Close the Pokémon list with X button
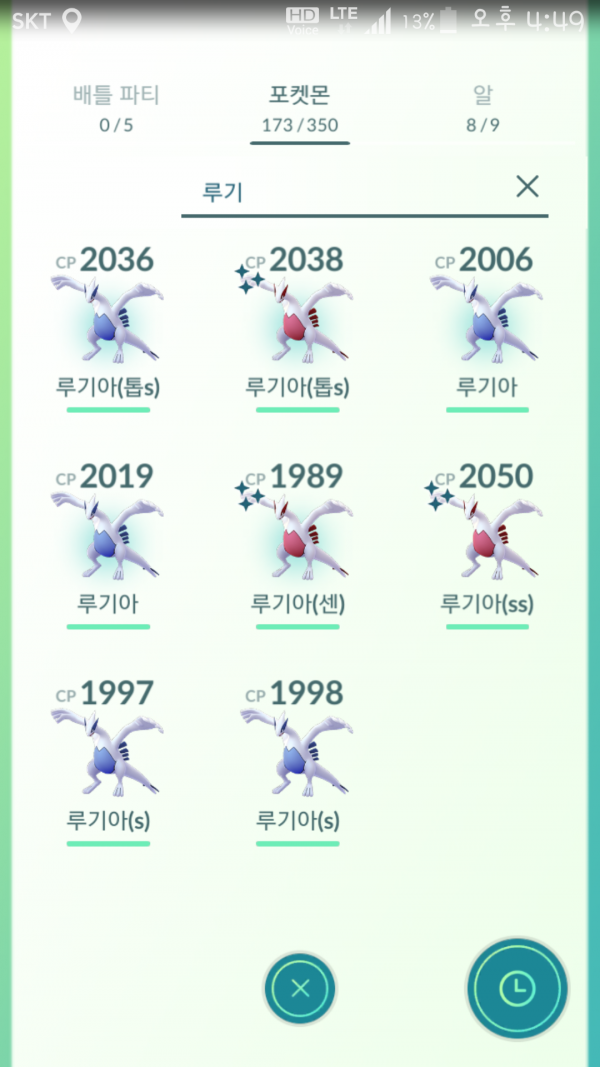The image size is (600, 1067). pos(300,989)
